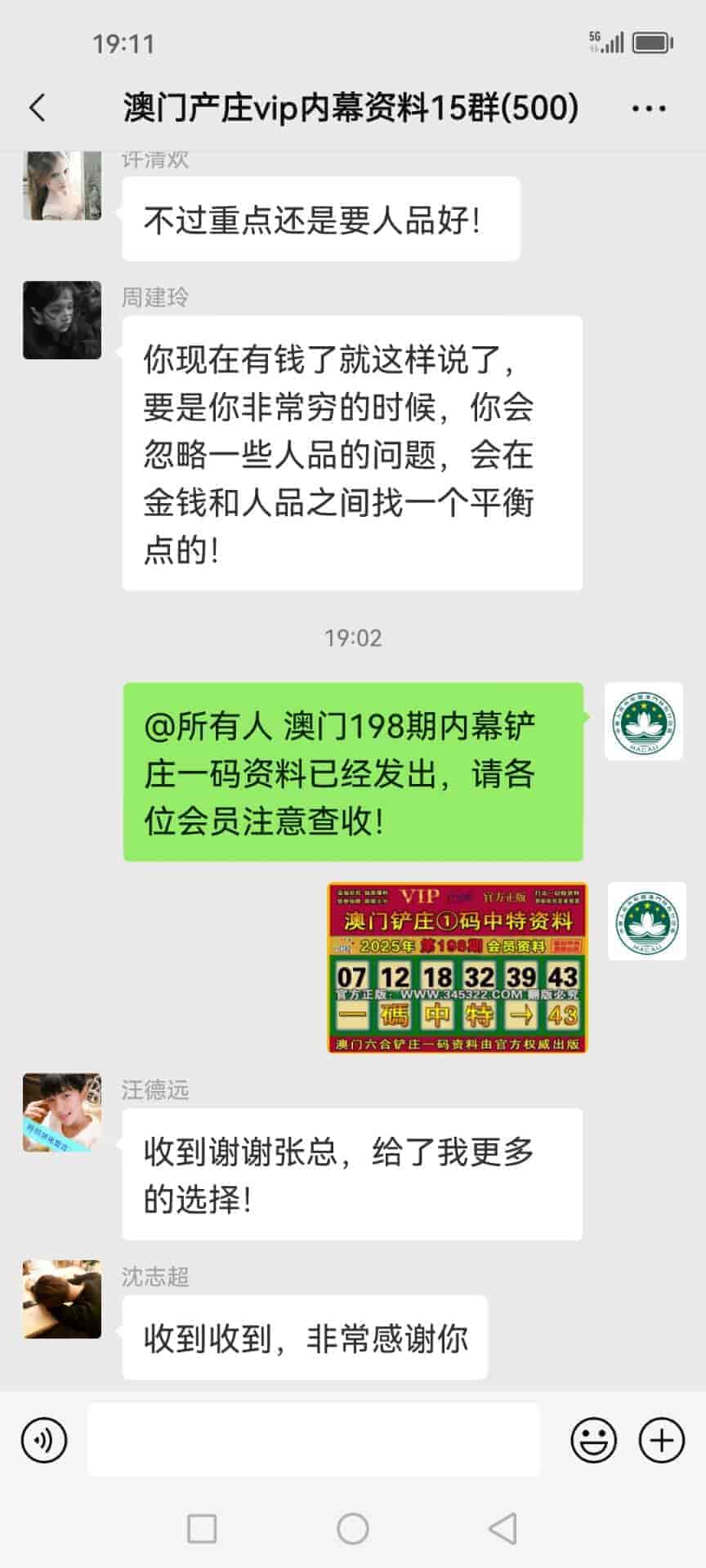Open the 澳门铲庄 lottery image message
Screen dimensions: 706x1568
coord(457,967)
